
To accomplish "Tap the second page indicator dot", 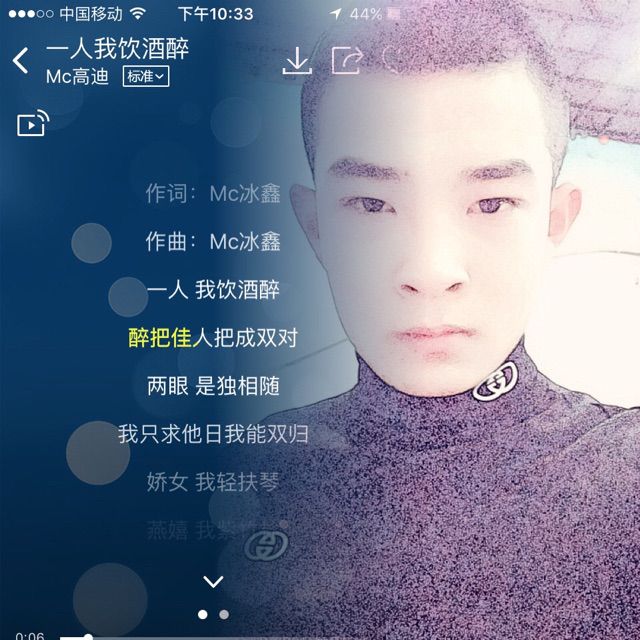I will point(224,614).
